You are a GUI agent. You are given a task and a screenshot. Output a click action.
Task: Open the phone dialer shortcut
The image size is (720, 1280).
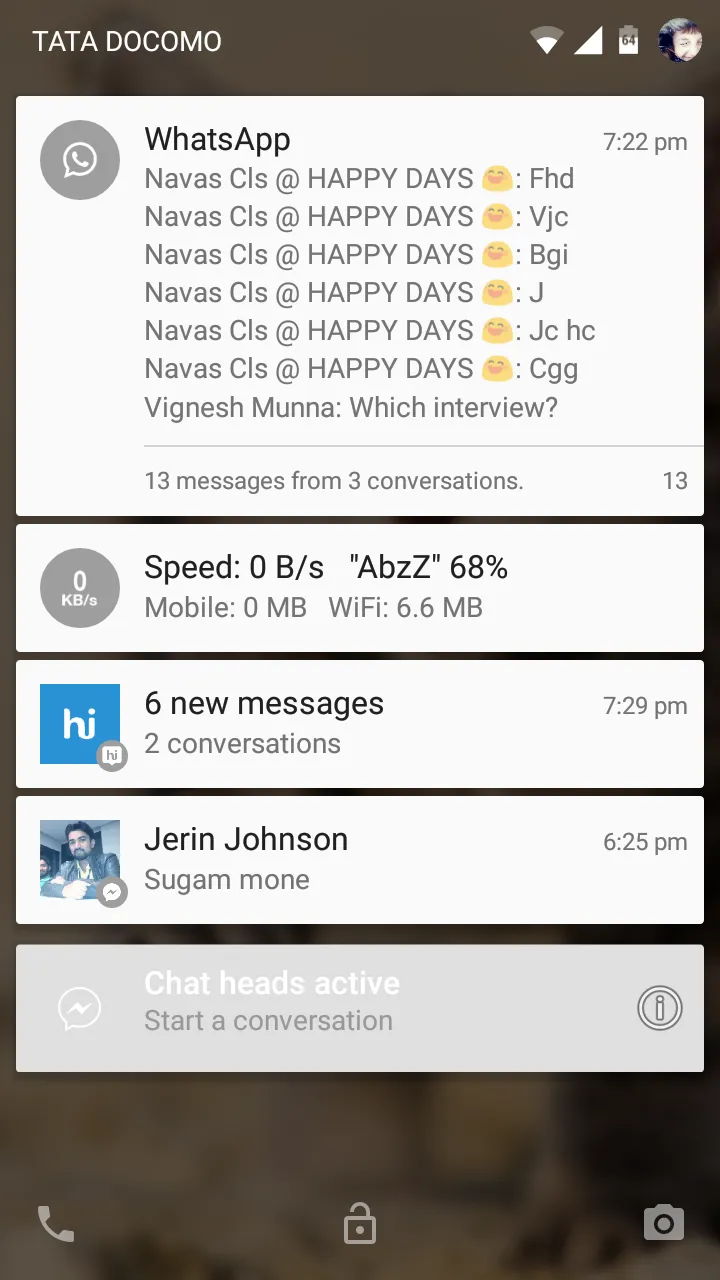56,1223
